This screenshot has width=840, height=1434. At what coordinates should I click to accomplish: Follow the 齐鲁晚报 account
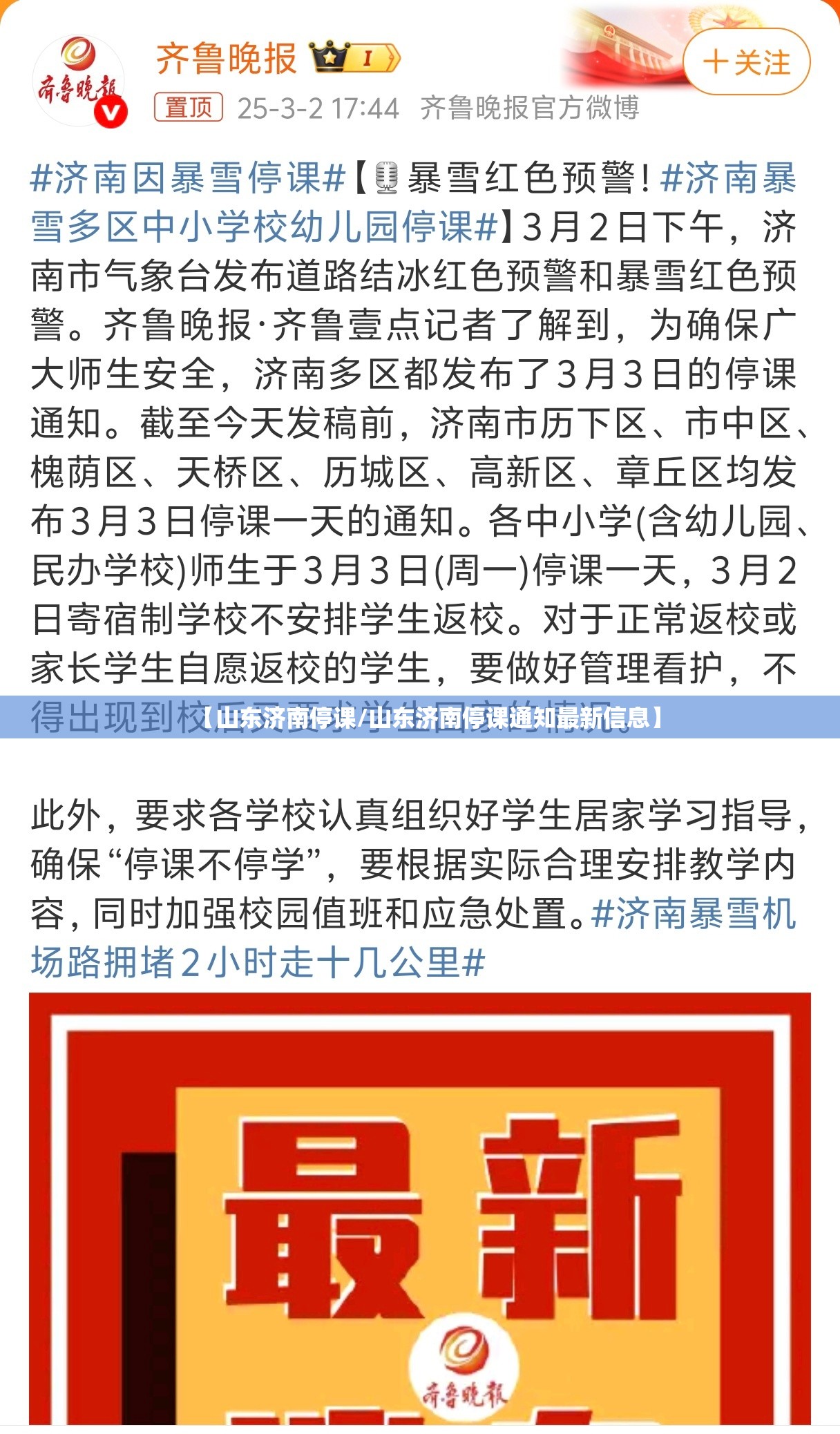[x=746, y=62]
